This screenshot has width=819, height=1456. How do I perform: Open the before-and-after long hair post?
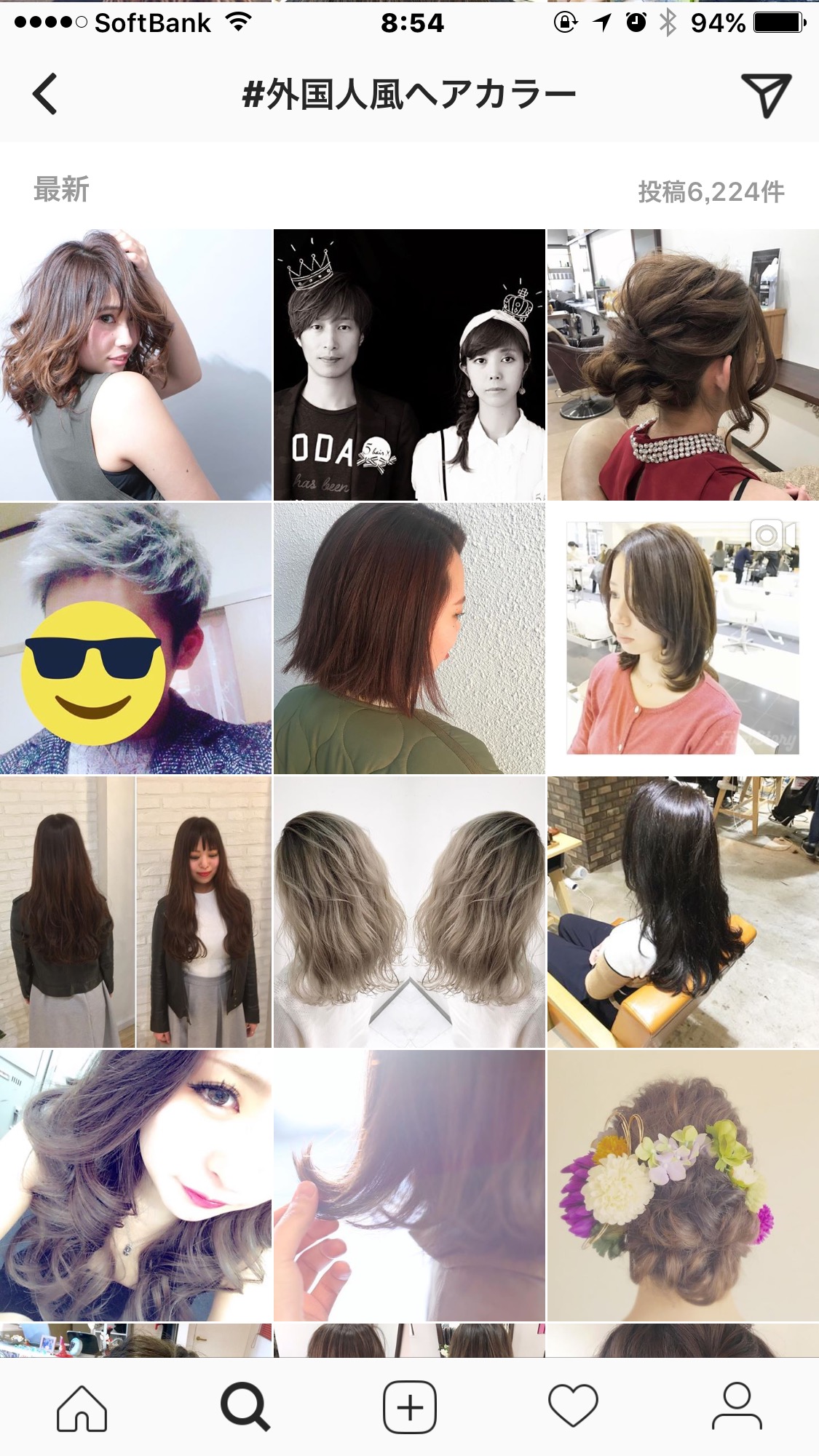coord(135,912)
